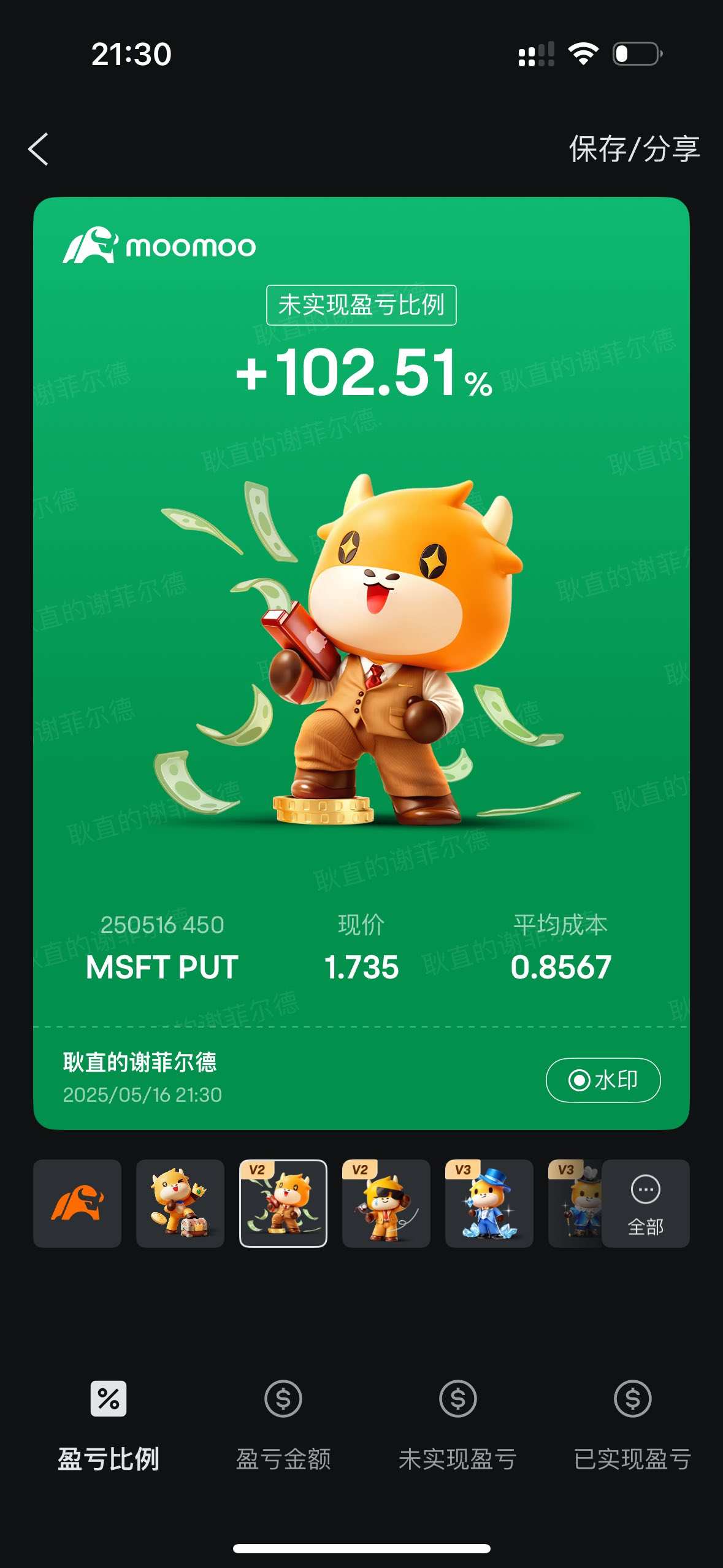Go back using the top-left arrow
This screenshot has width=723, height=1568.
click(38, 149)
